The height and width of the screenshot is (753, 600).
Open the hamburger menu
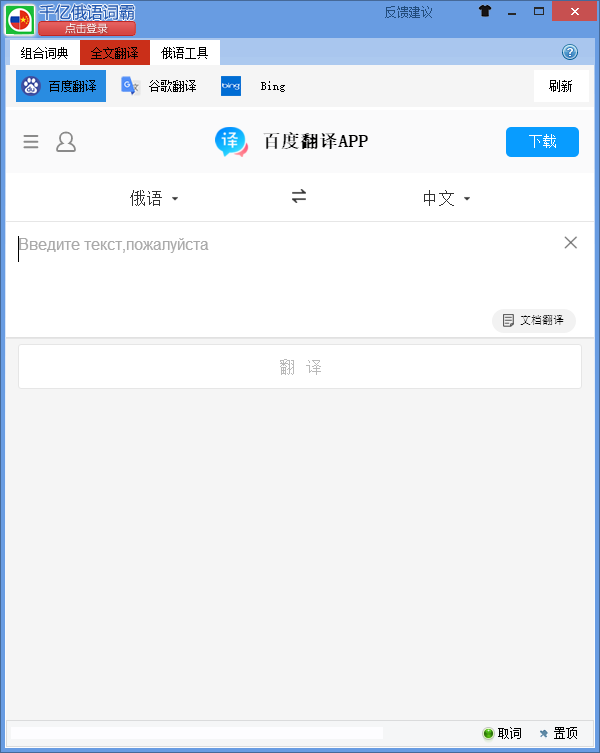[x=31, y=142]
